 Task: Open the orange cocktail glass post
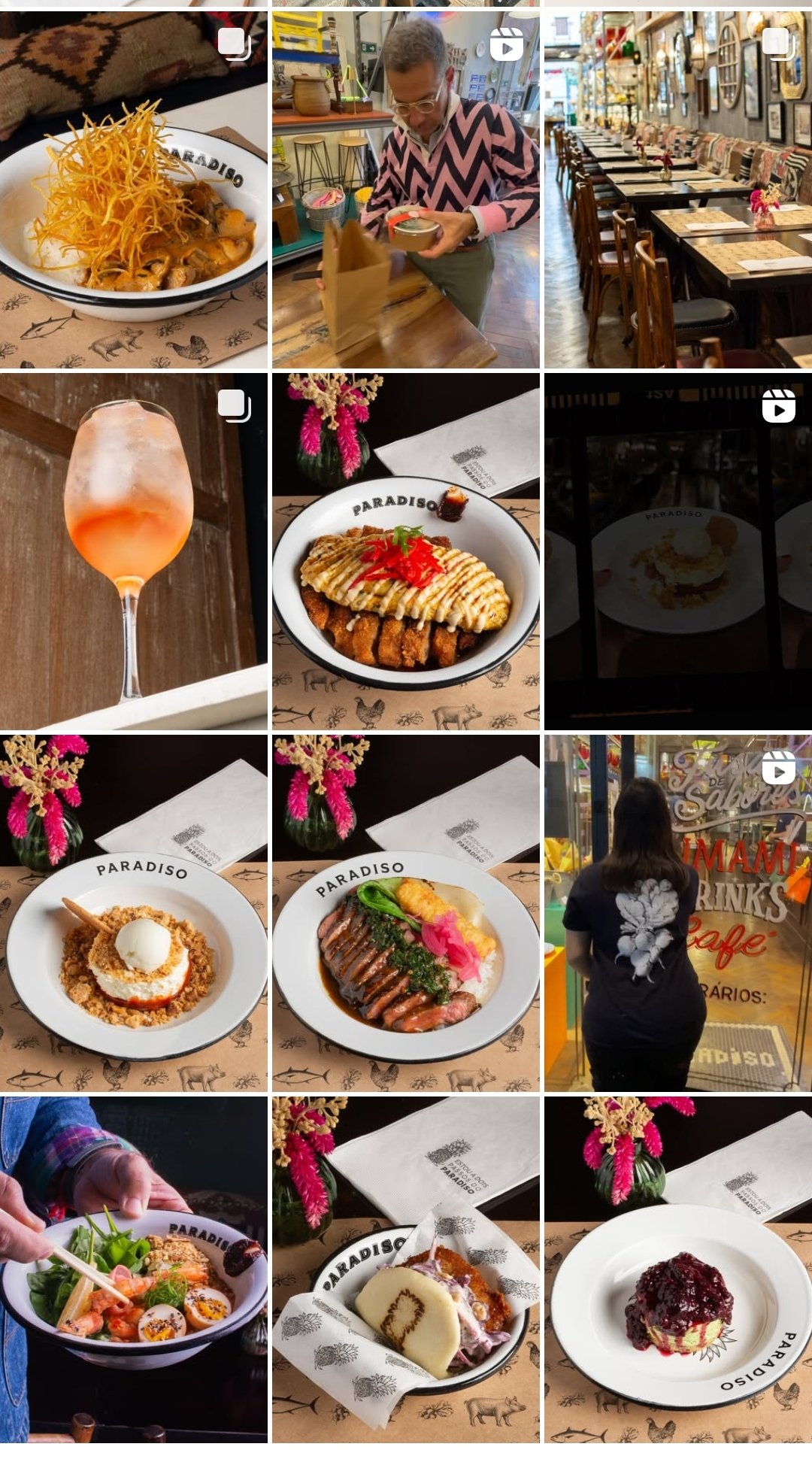point(134,551)
